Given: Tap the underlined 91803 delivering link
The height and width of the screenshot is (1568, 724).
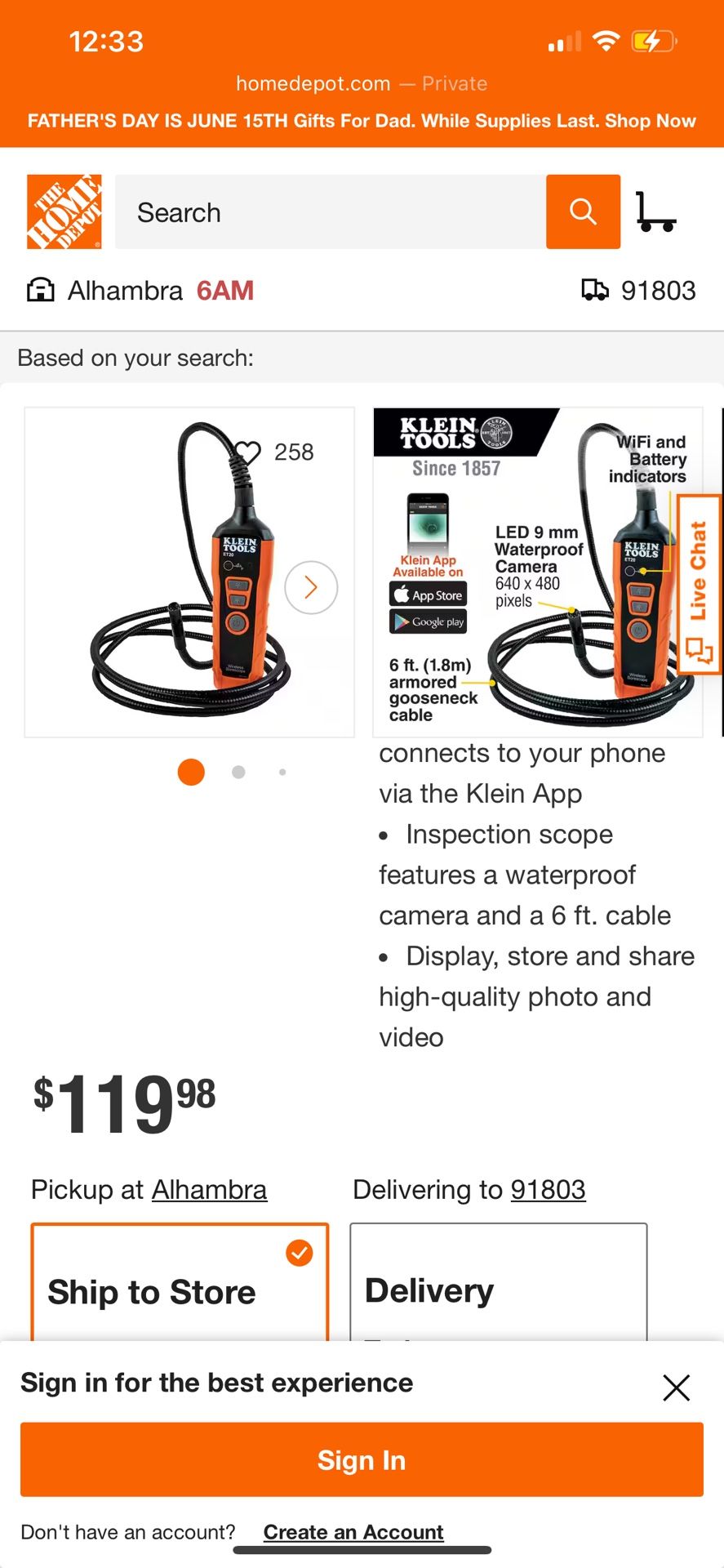Looking at the screenshot, I should coord(548,1190).
